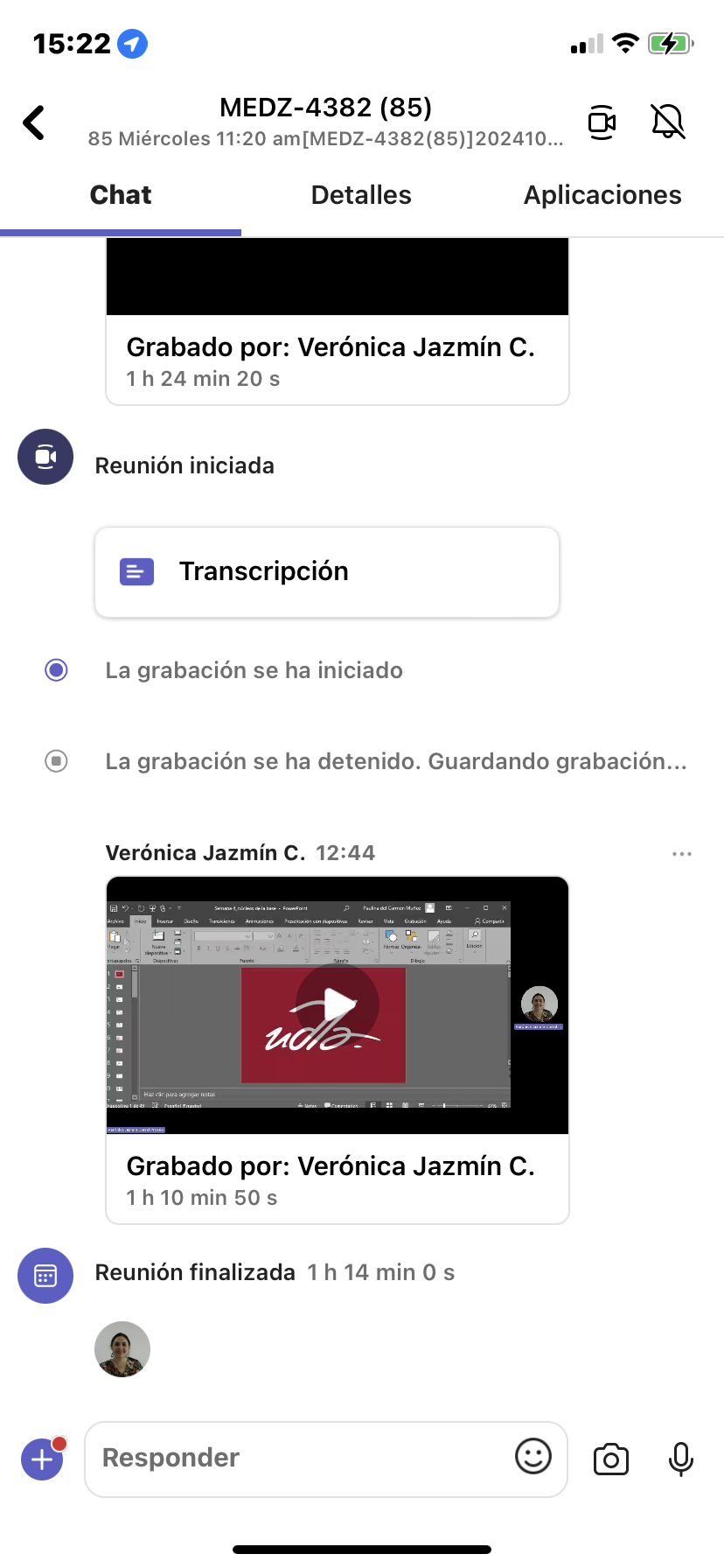Screen dimensions: 724x1568
Task: View the participant avatar under Reunión finalizada
Action: tap(122, 1349)
